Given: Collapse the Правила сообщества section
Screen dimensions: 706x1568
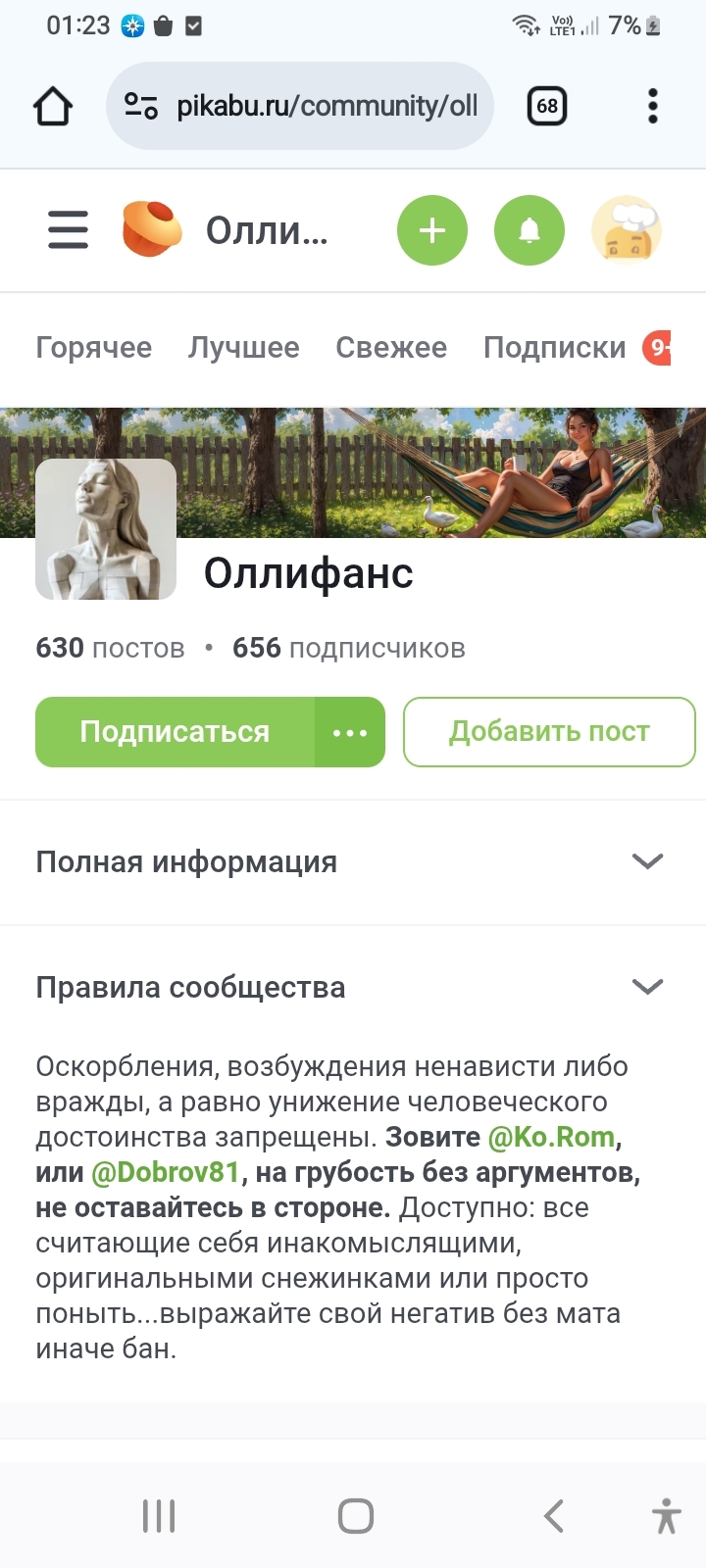Looking at the screenshot, I should coord(647,987).
